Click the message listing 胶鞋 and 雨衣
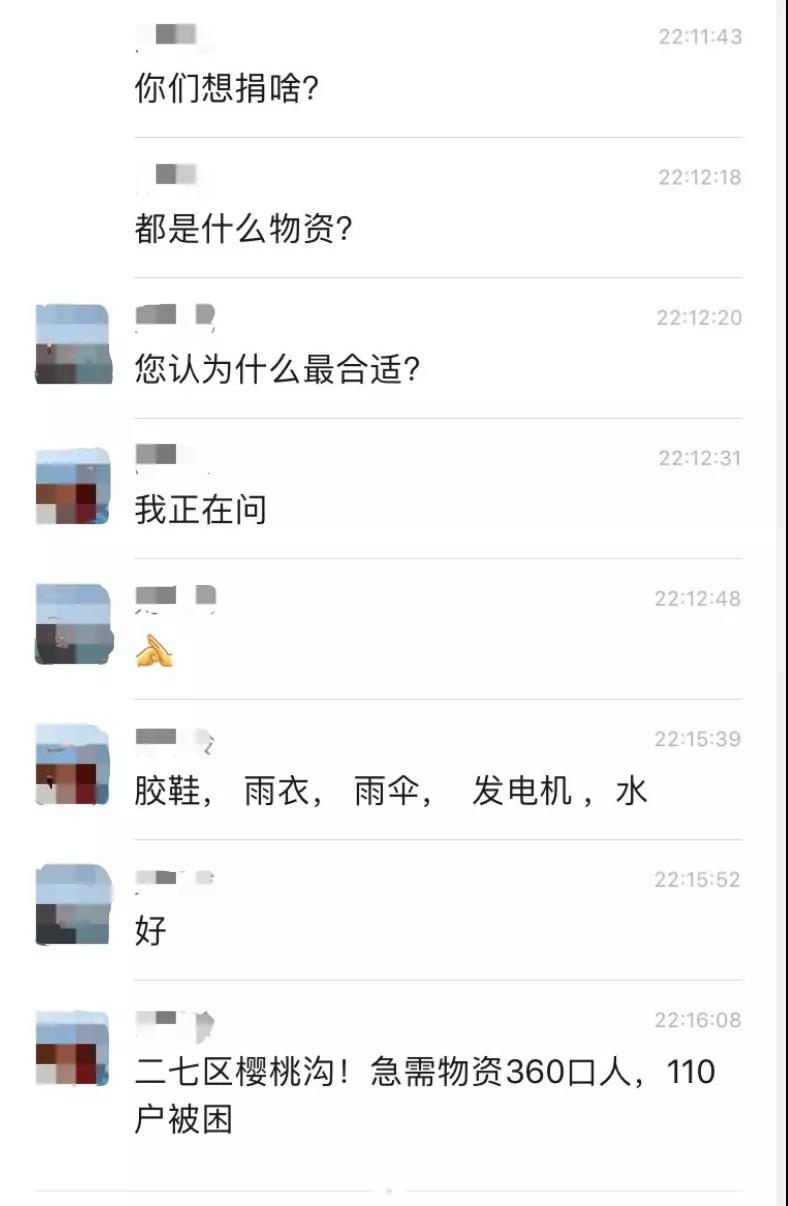788x1206 pixels. [x=390, y=790]
